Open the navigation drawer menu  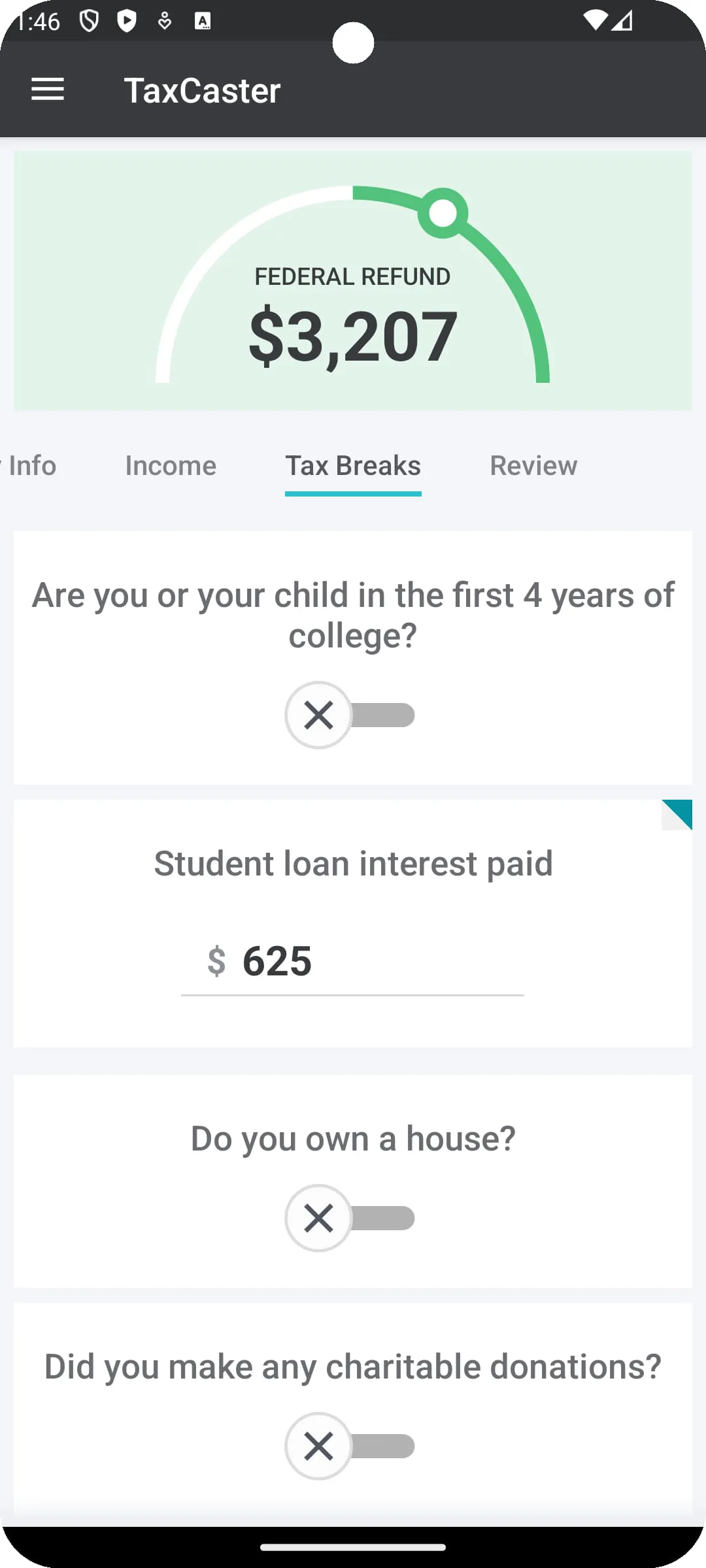coord(47,90)
